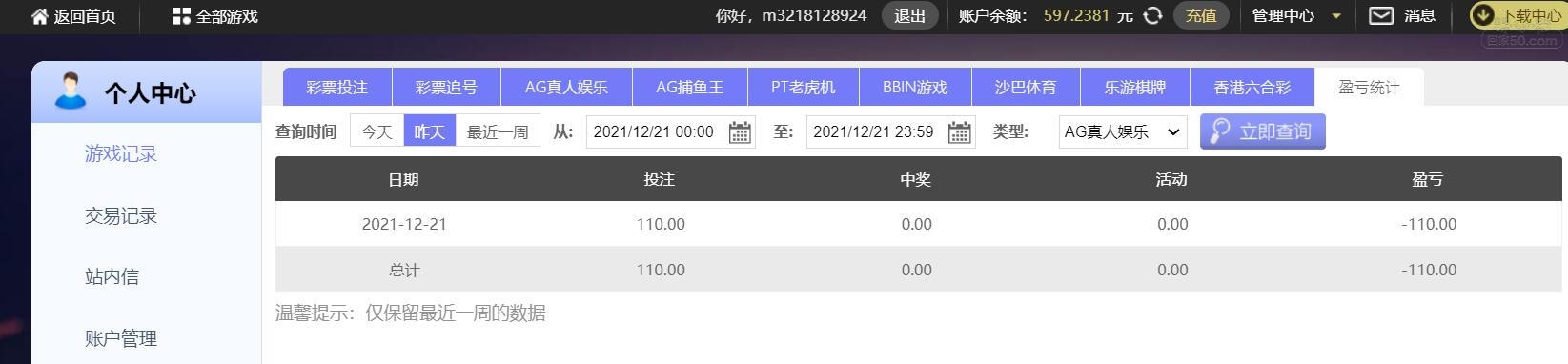Open the 全部游戏 all games menu
1568x364 pixels.
[x=214, y=16]
